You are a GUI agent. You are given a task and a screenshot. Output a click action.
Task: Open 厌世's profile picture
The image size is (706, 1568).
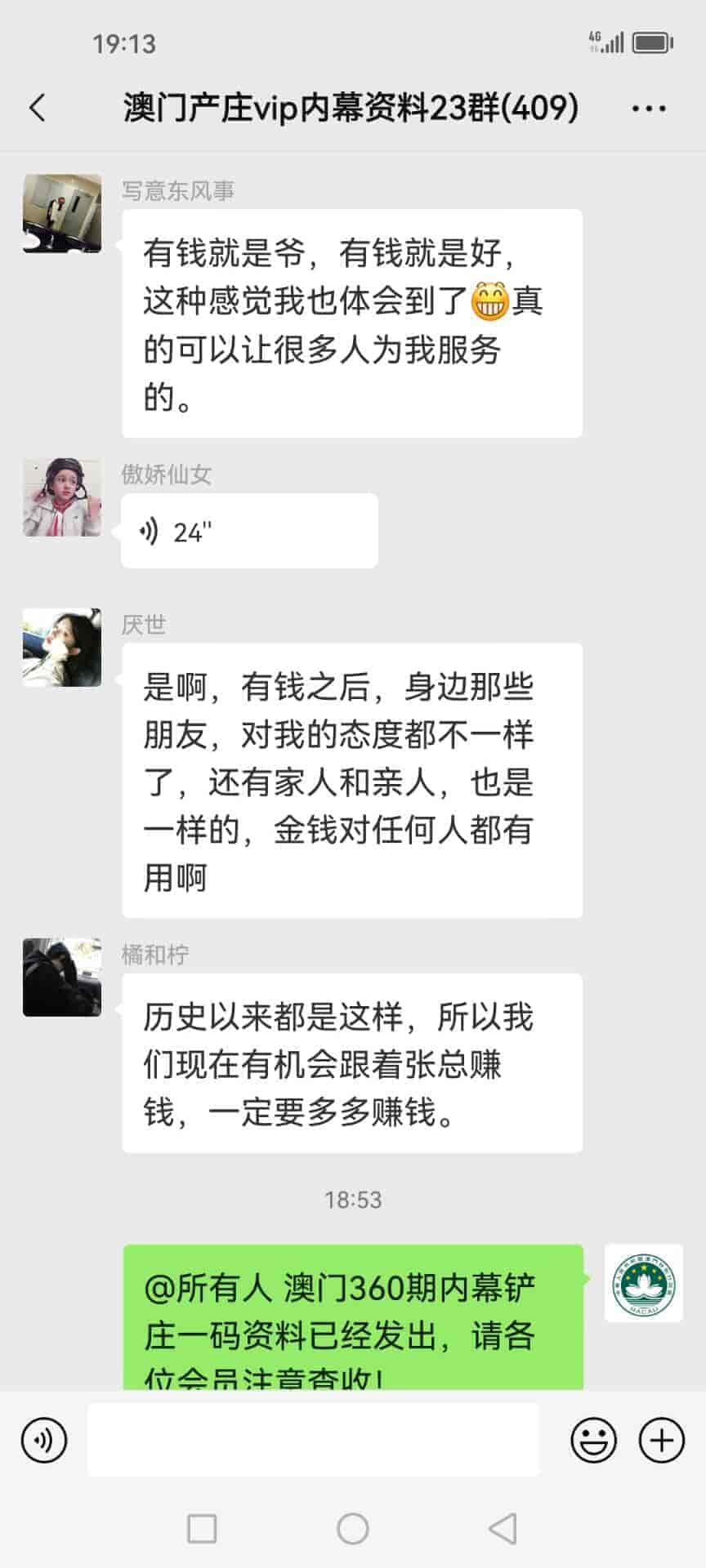coord(62,648)
